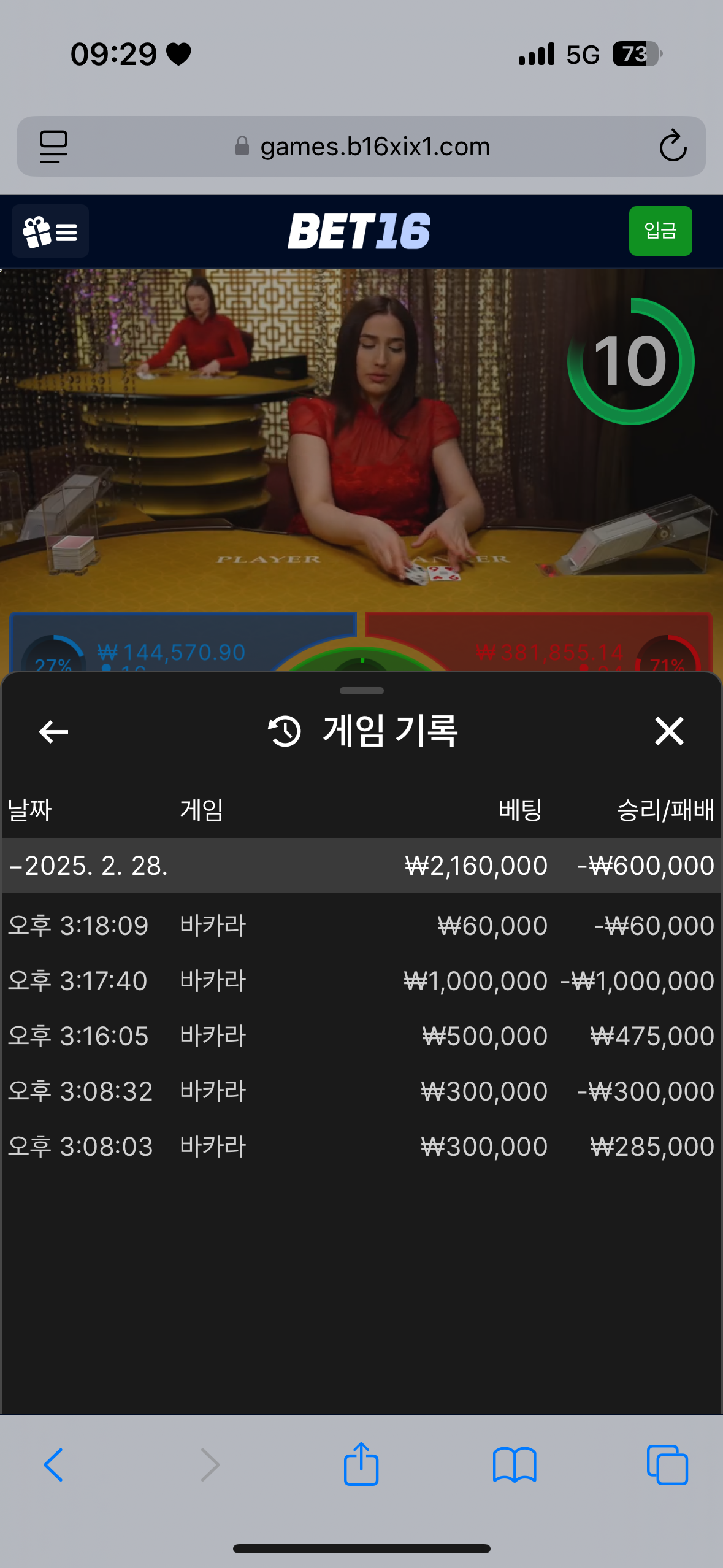The width and height of the screenshot is (723, 1568).
Task: Share this page from Safari toolbar
Action: click(361, 1464)
